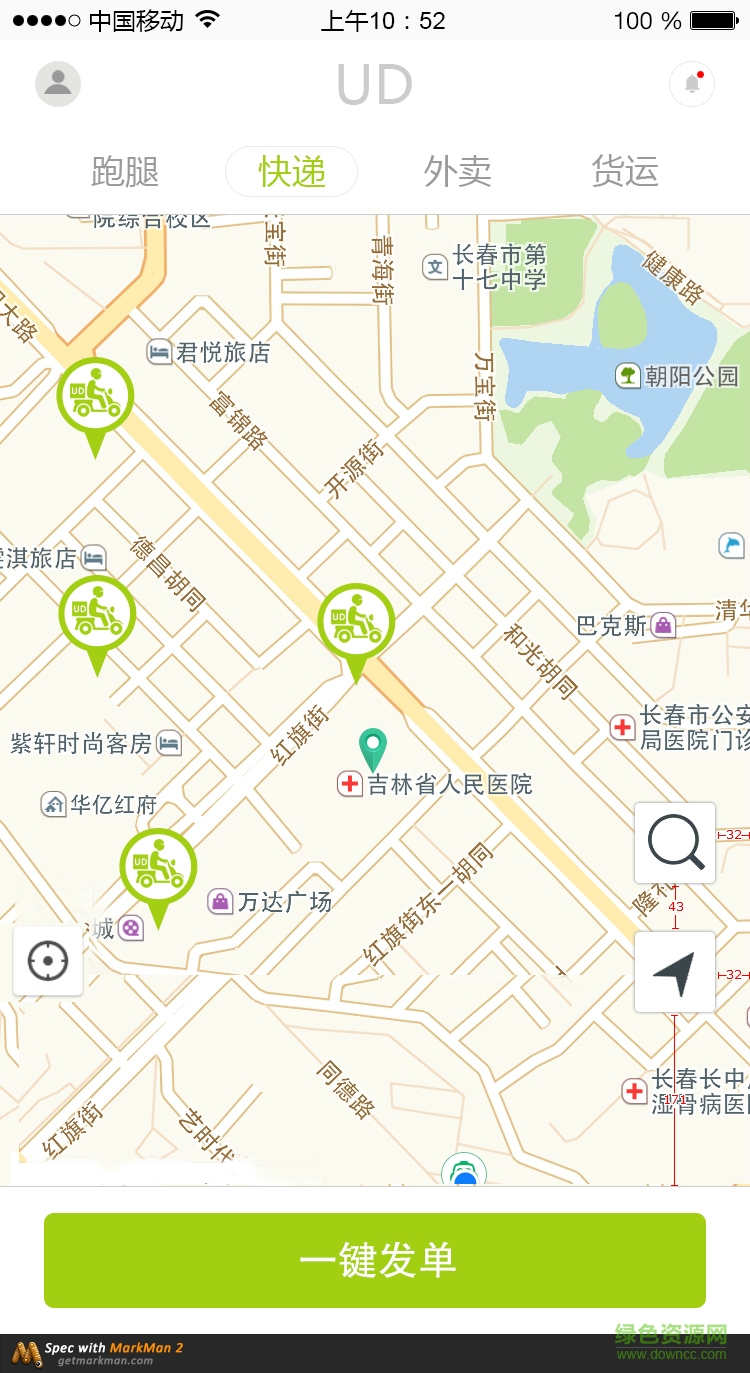Open the notification bell icon

691,83
